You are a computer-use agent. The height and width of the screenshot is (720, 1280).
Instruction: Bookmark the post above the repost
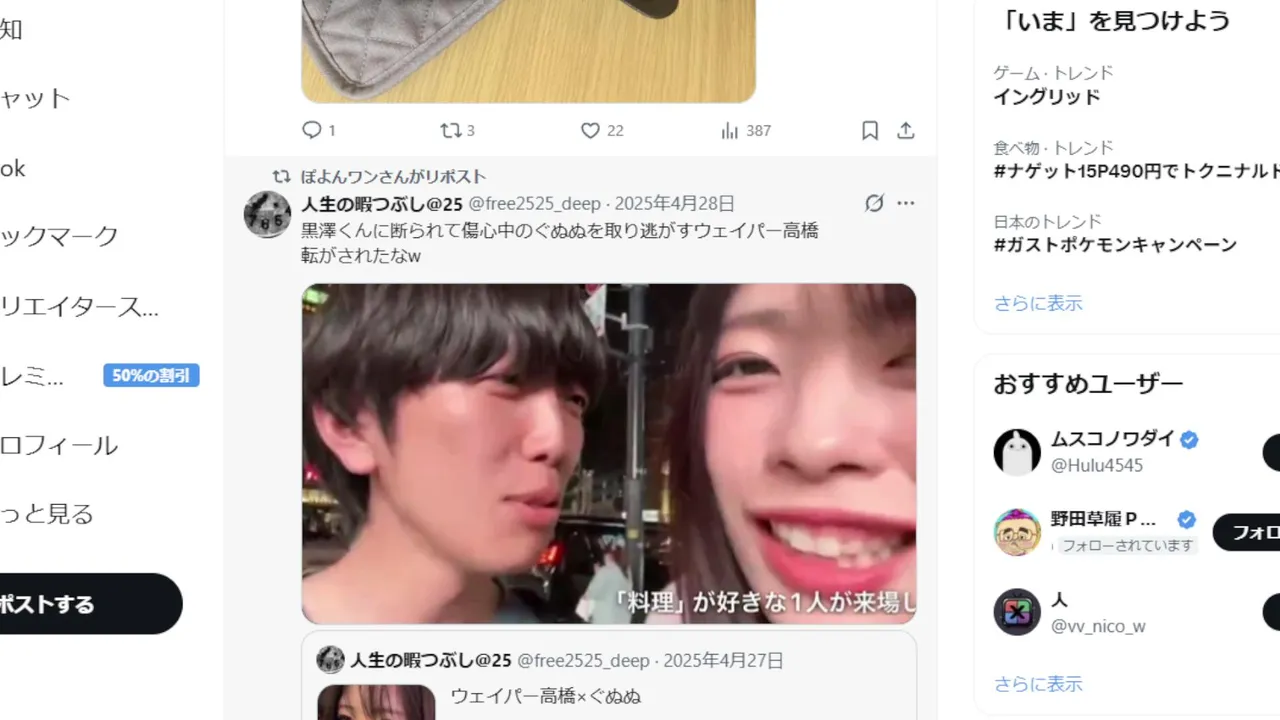pos(870,130)
